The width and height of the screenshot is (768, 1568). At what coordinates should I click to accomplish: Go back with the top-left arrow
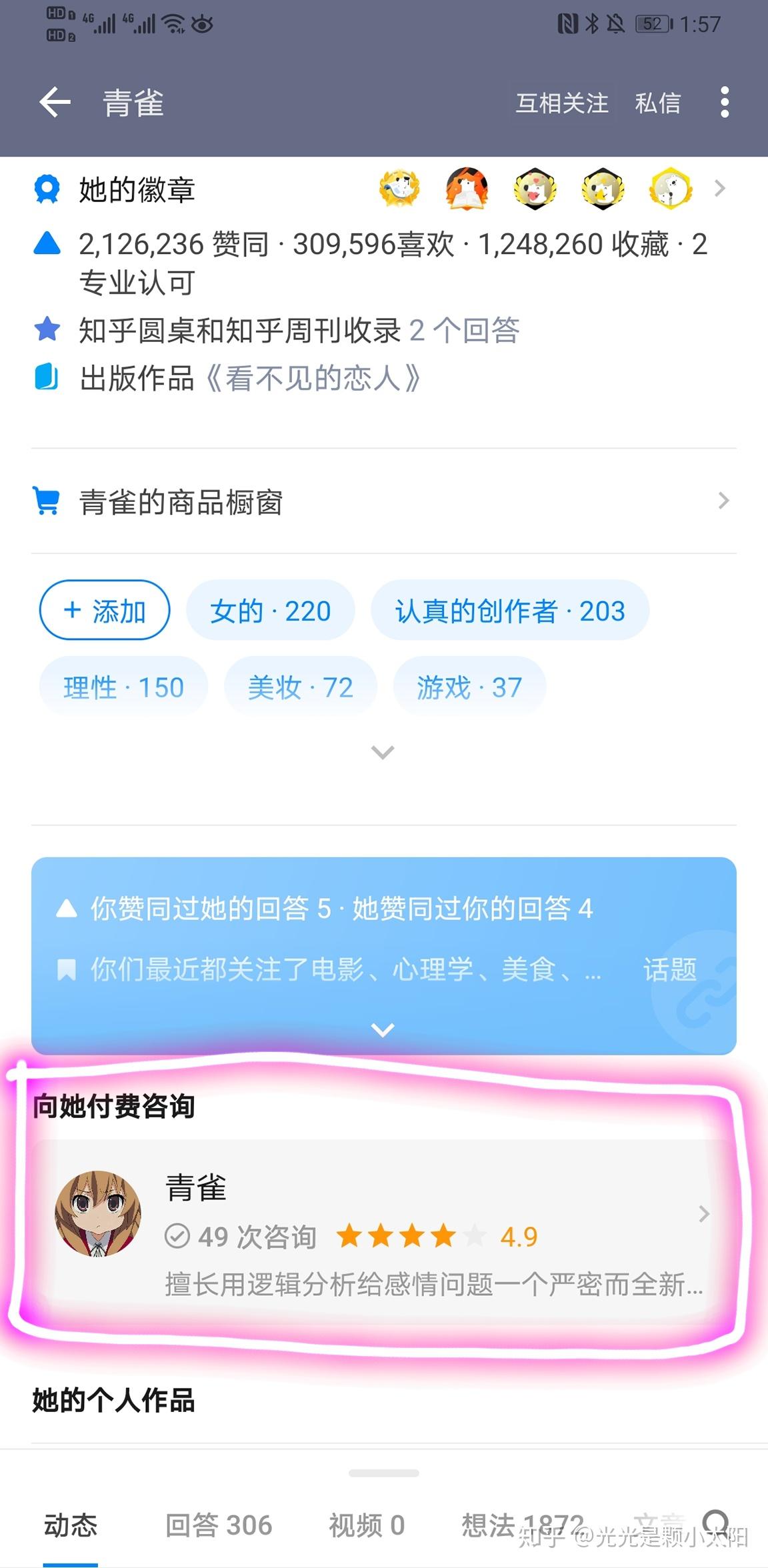click(x=55, y=103)
